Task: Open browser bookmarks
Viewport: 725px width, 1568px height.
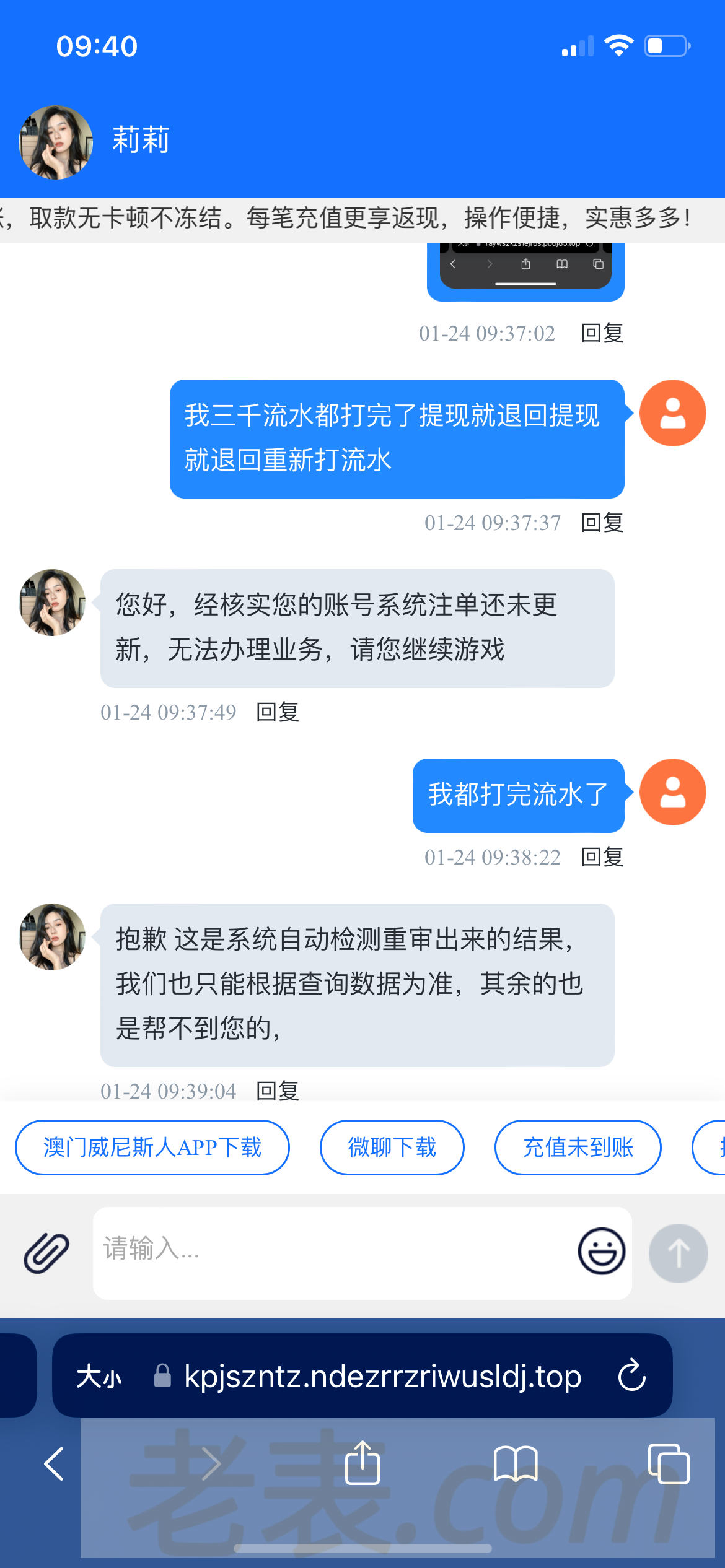Action: click(x=516, y=1464)
